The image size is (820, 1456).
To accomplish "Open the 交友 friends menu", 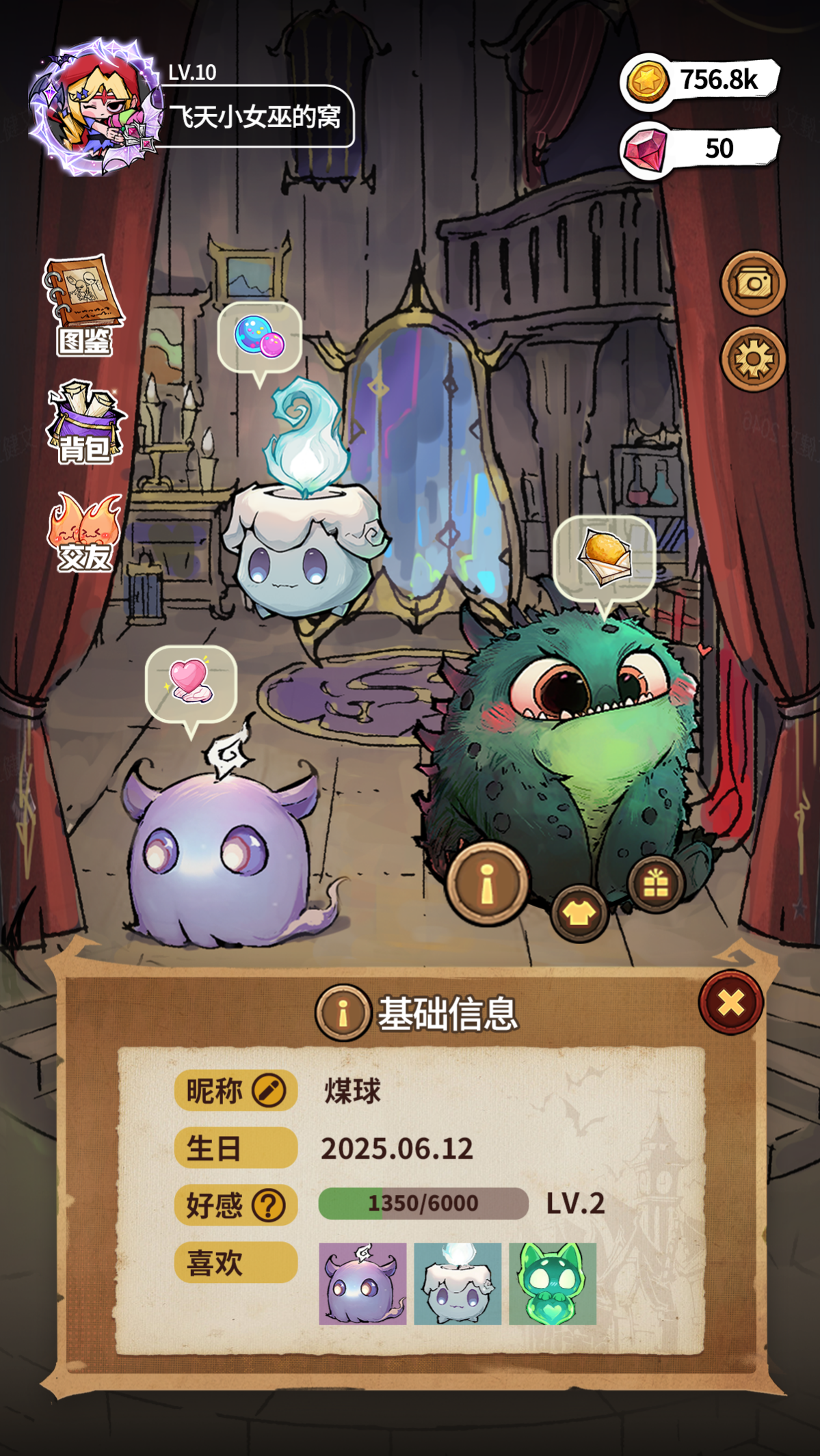I will pyautogui.click(x=83, y=533).
